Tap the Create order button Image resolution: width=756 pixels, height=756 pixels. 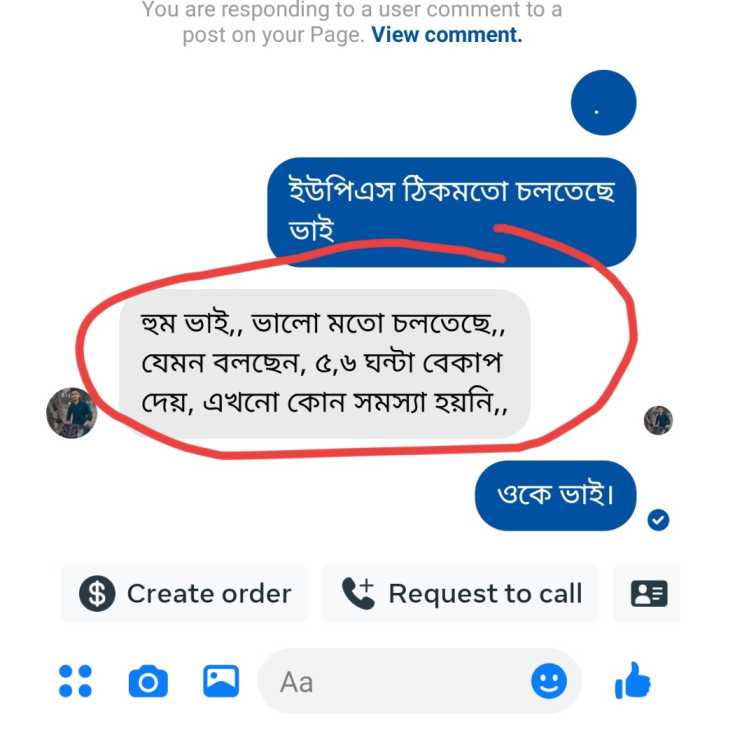point(185,594)
